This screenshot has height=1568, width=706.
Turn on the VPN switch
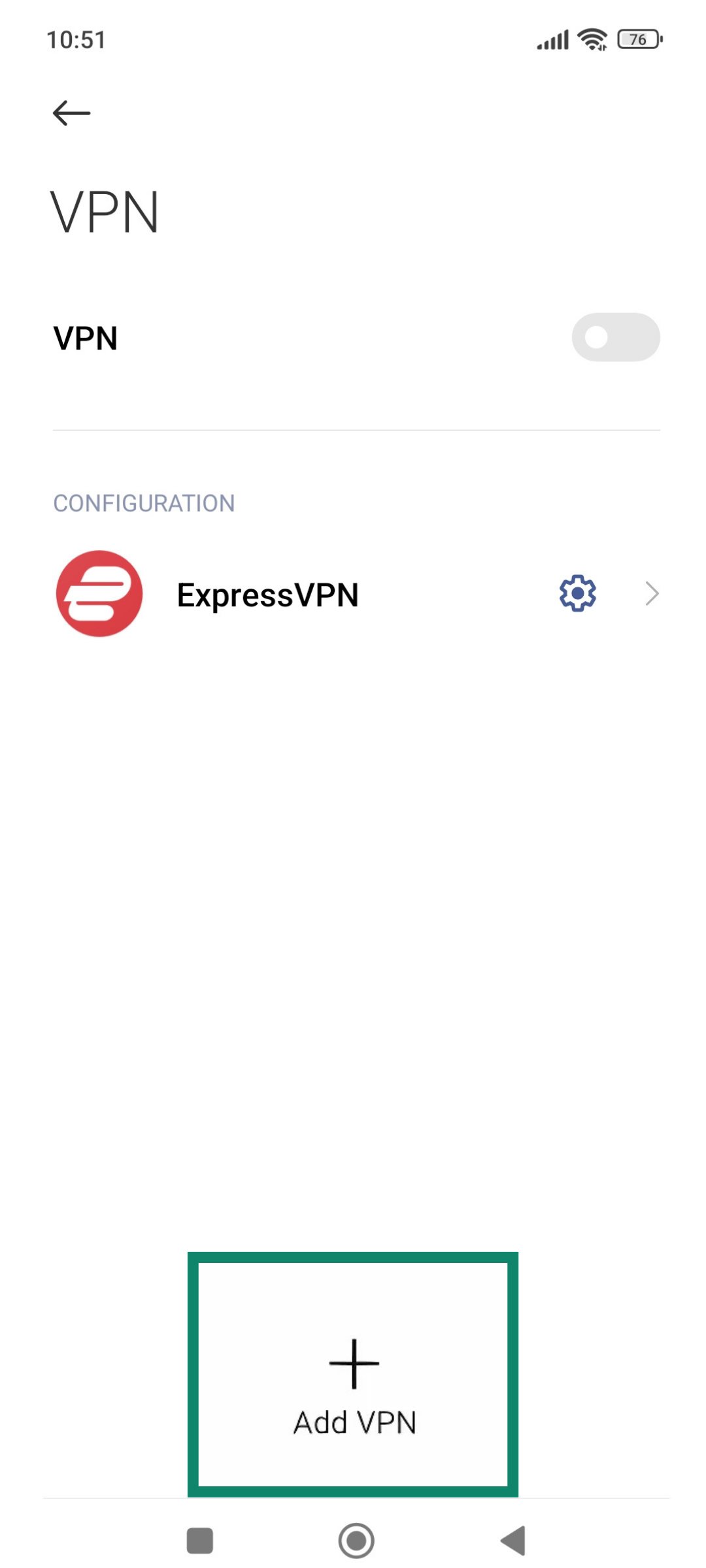click(x=615, y=337)
